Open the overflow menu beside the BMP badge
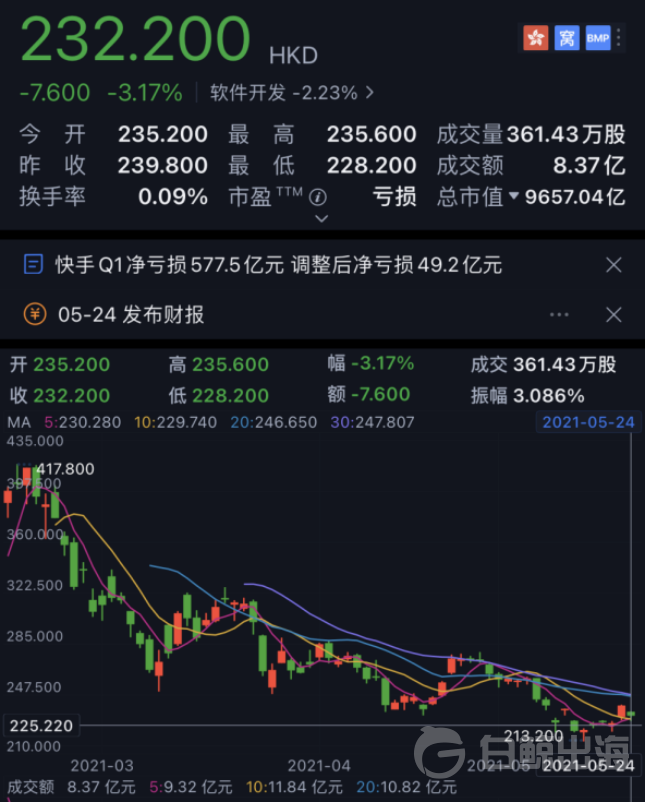The height and width of the screenshot is (802, 645). tap(622, 38)
